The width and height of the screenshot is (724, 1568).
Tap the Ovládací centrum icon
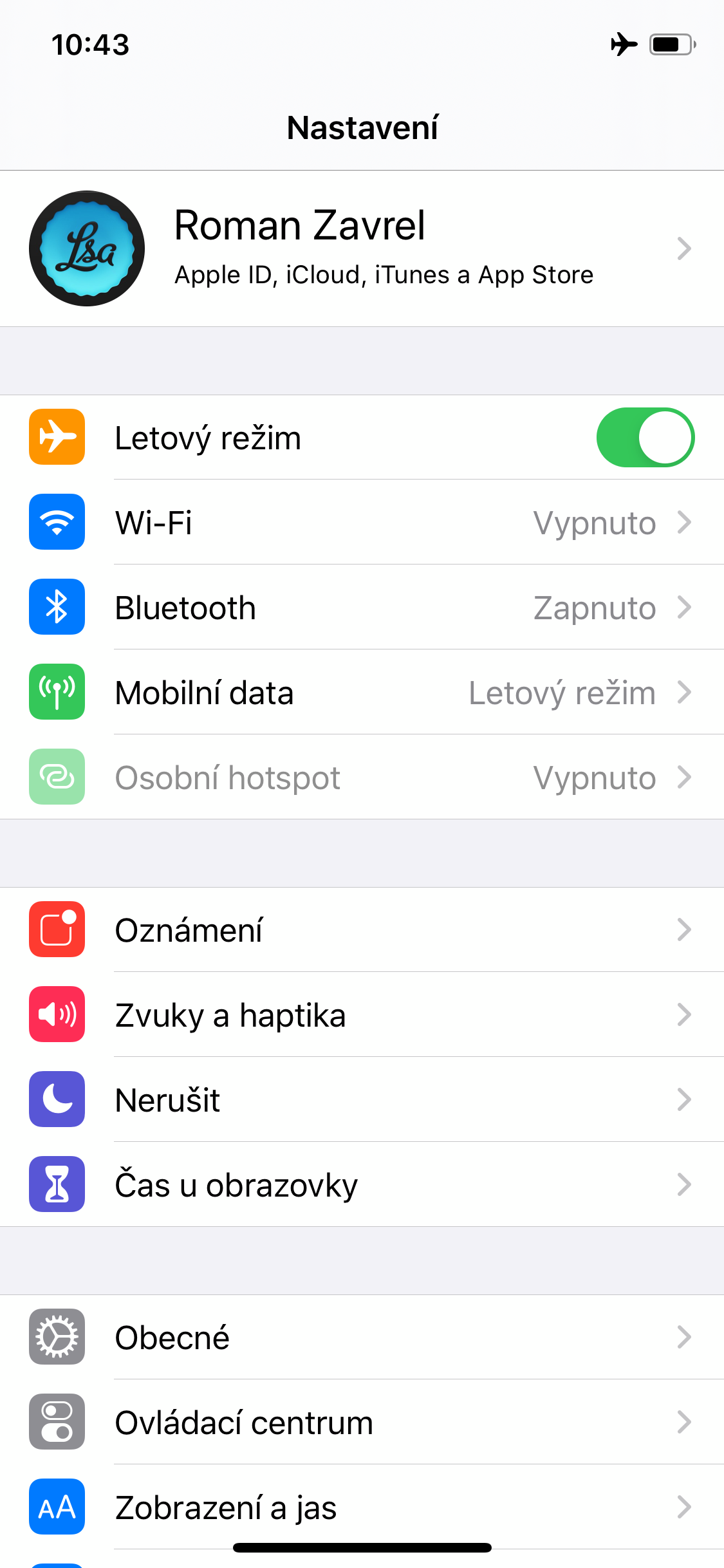tap(57, 1423)
